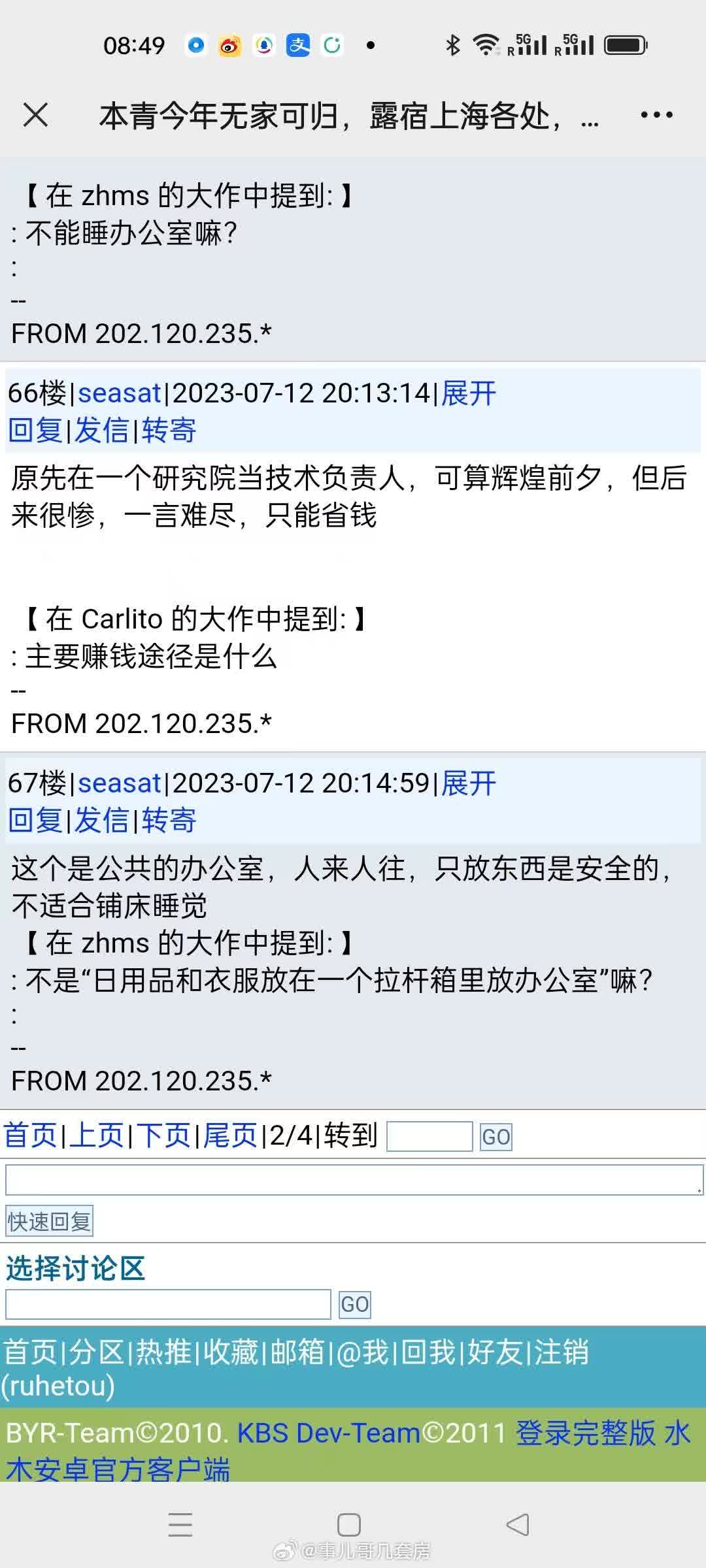Tap 发信 on the 67楼 post
This screenshot has width=706, height=1568.
pos(101,820)
